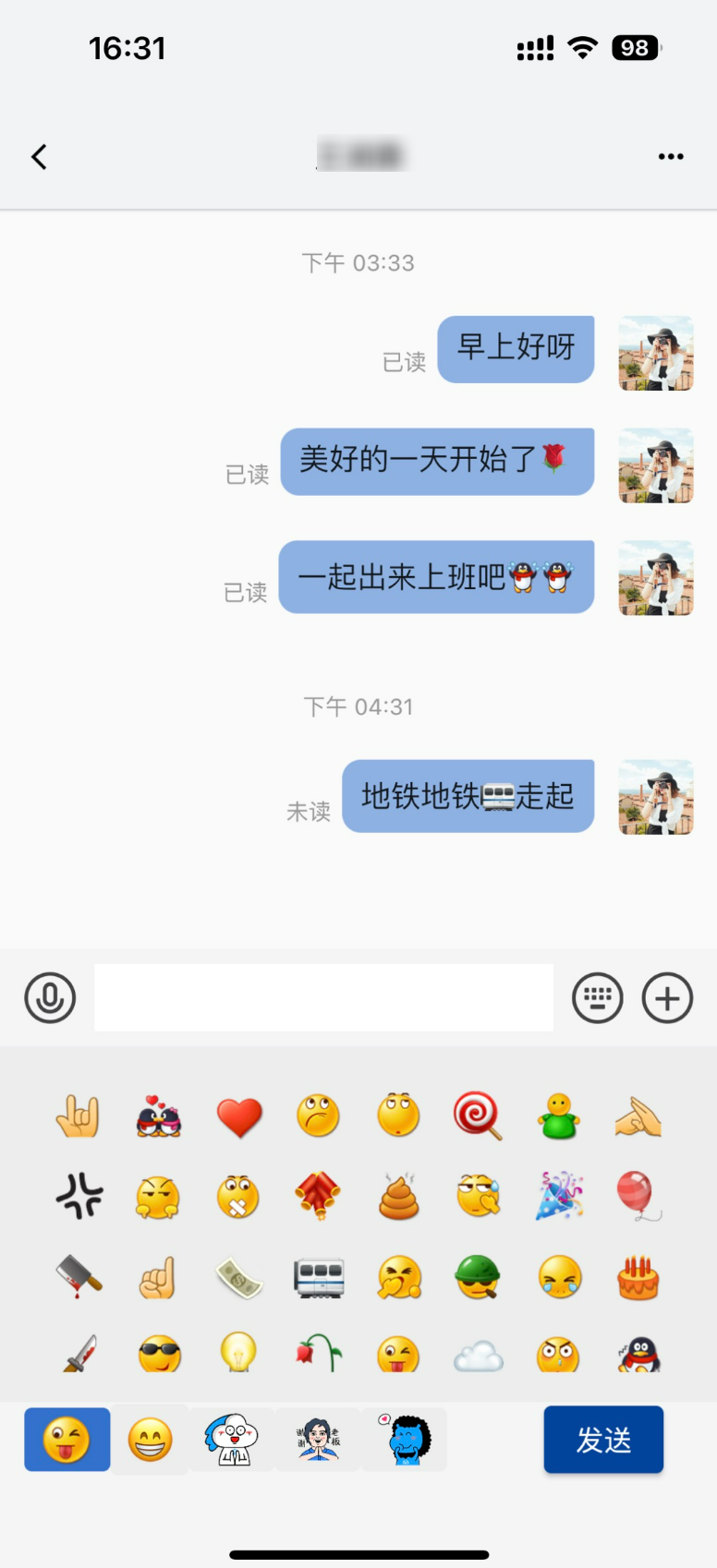Open the plus attachments menu
Image resolution: width=717 pixels, height=1568 pixels.
click(x=667, y=997)
